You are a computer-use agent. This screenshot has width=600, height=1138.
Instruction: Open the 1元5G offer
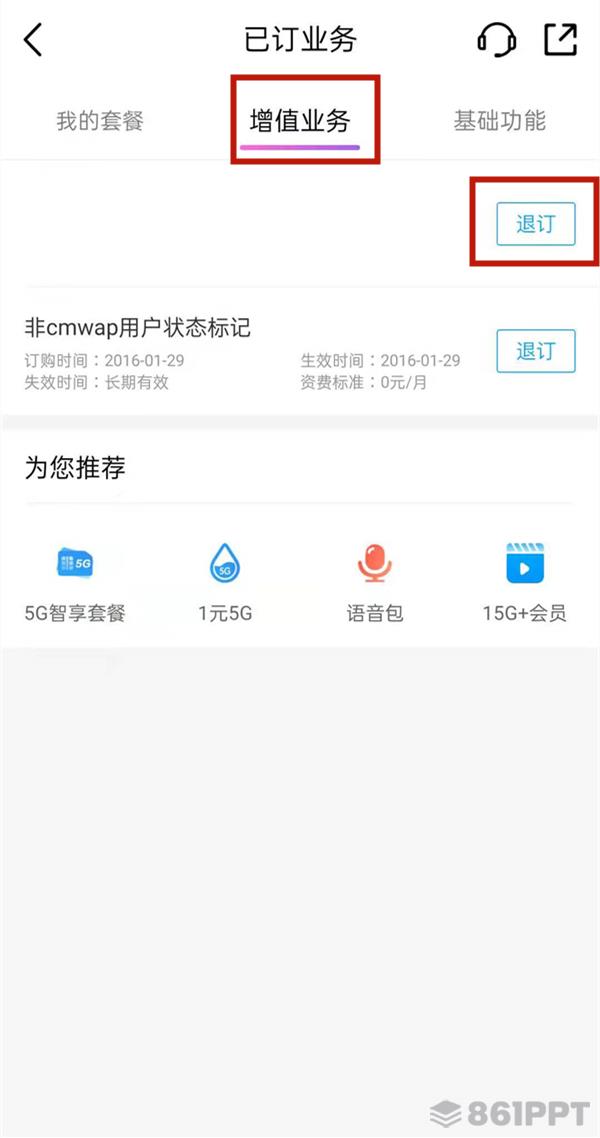[x=225, y=583]
